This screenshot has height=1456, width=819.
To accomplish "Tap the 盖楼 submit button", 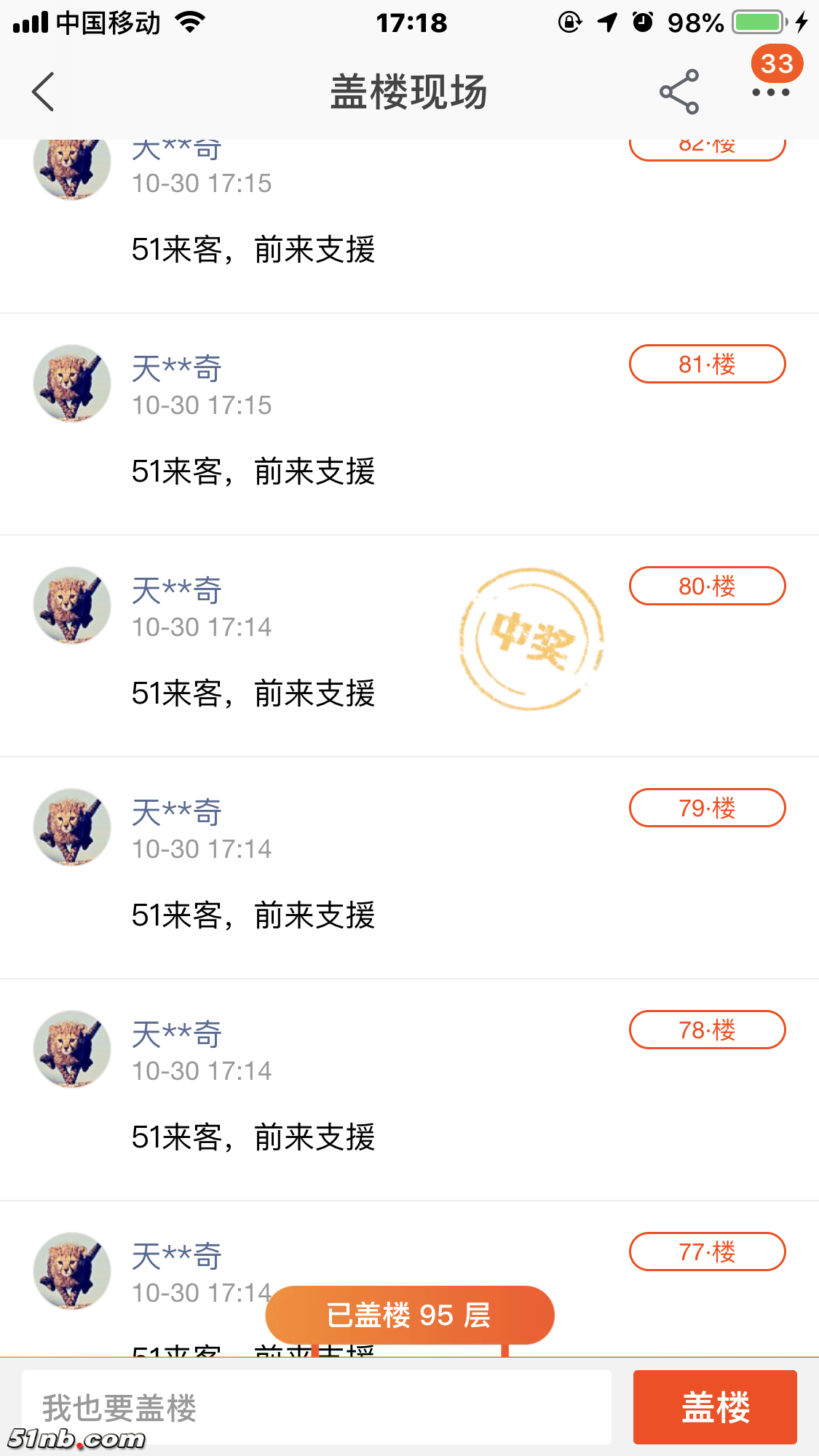I will [714, 1407].
